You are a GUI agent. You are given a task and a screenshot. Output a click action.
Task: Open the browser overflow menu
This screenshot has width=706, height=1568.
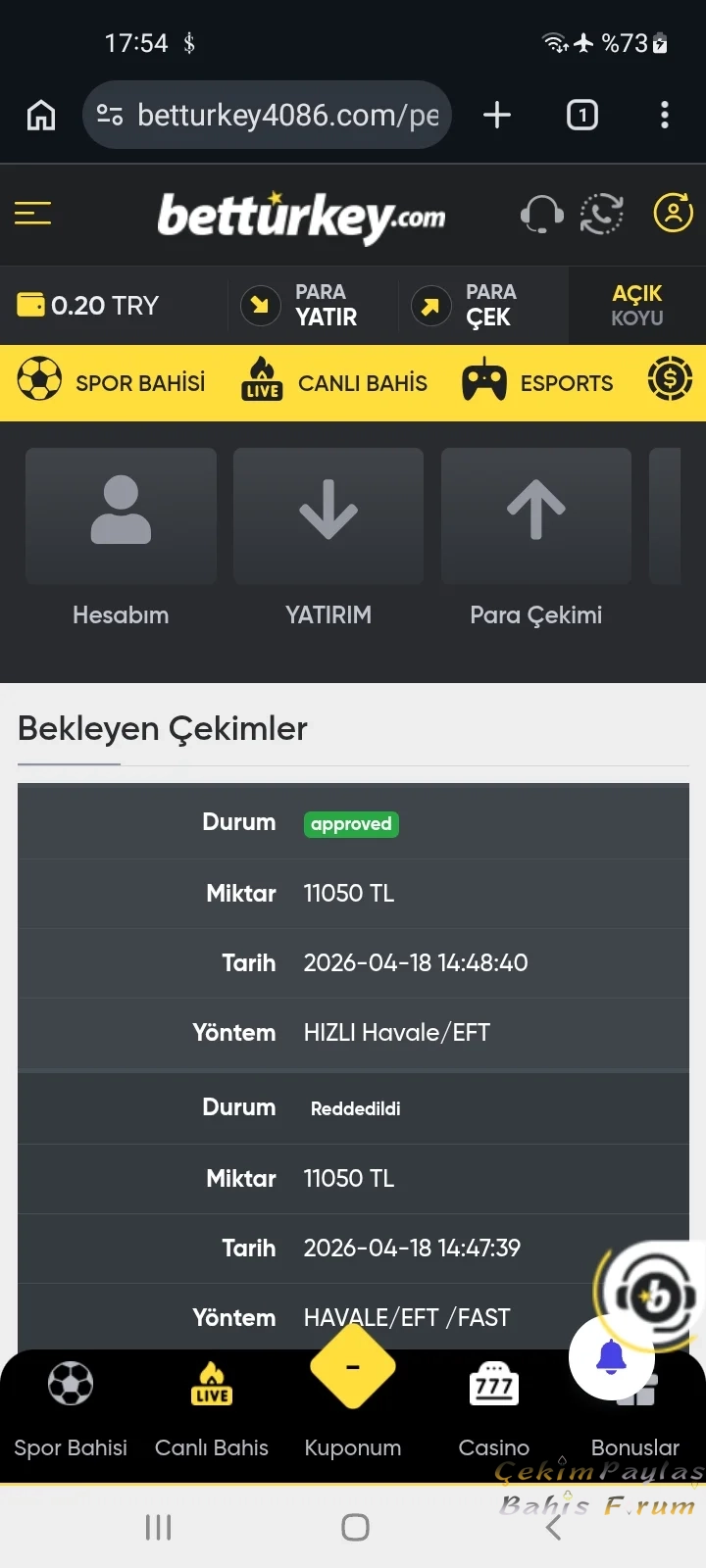click(x=665, y=115)
